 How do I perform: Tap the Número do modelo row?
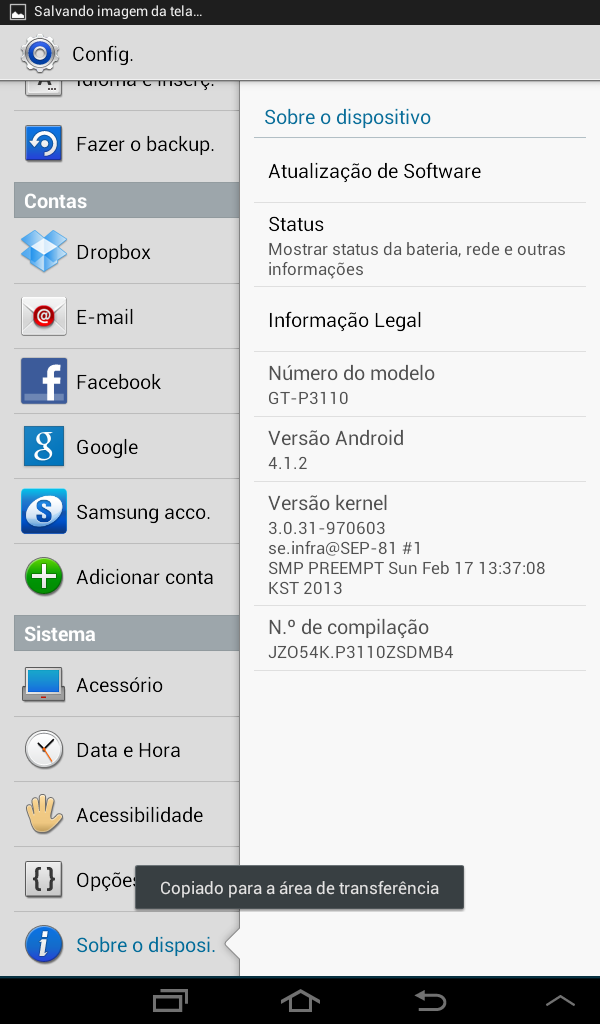[x=420, y=385]
